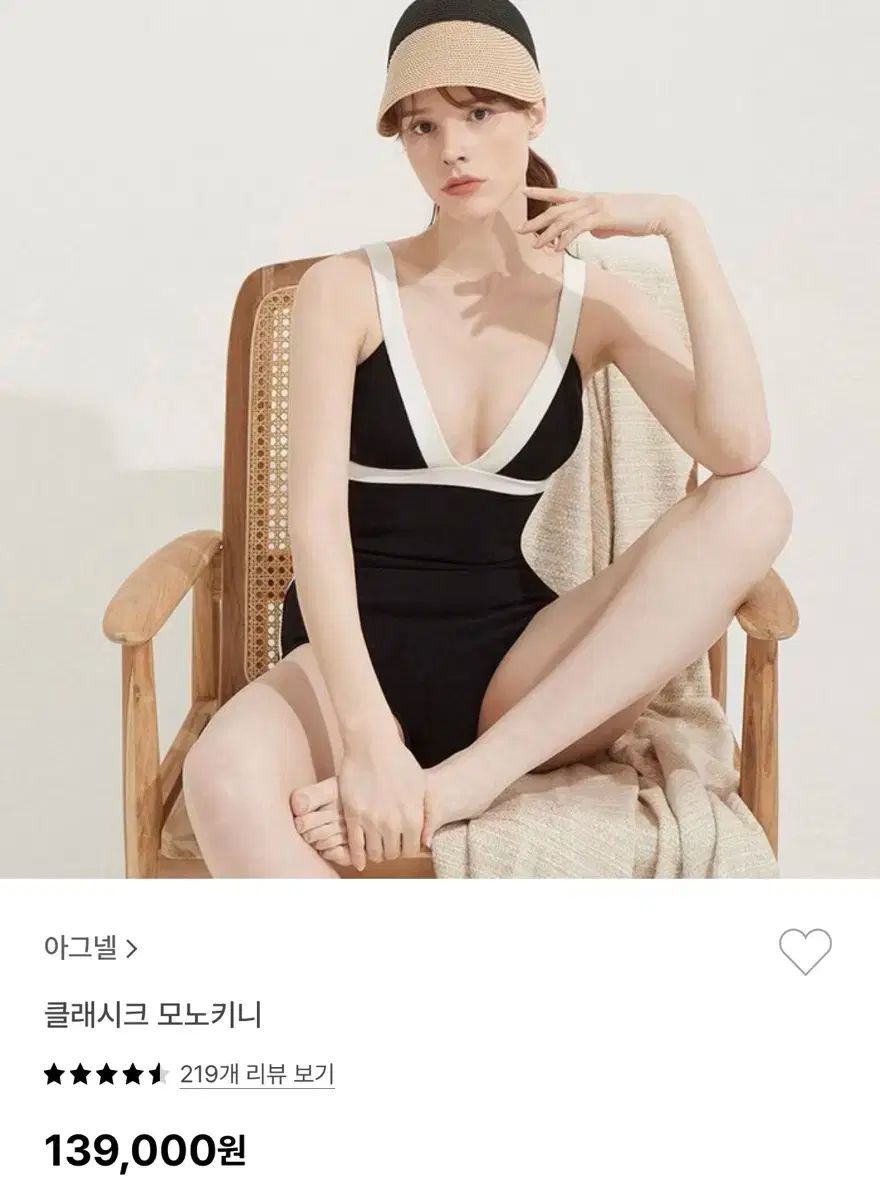View the 219개 리뷰 보기 reviews link

pos(257,1075)
